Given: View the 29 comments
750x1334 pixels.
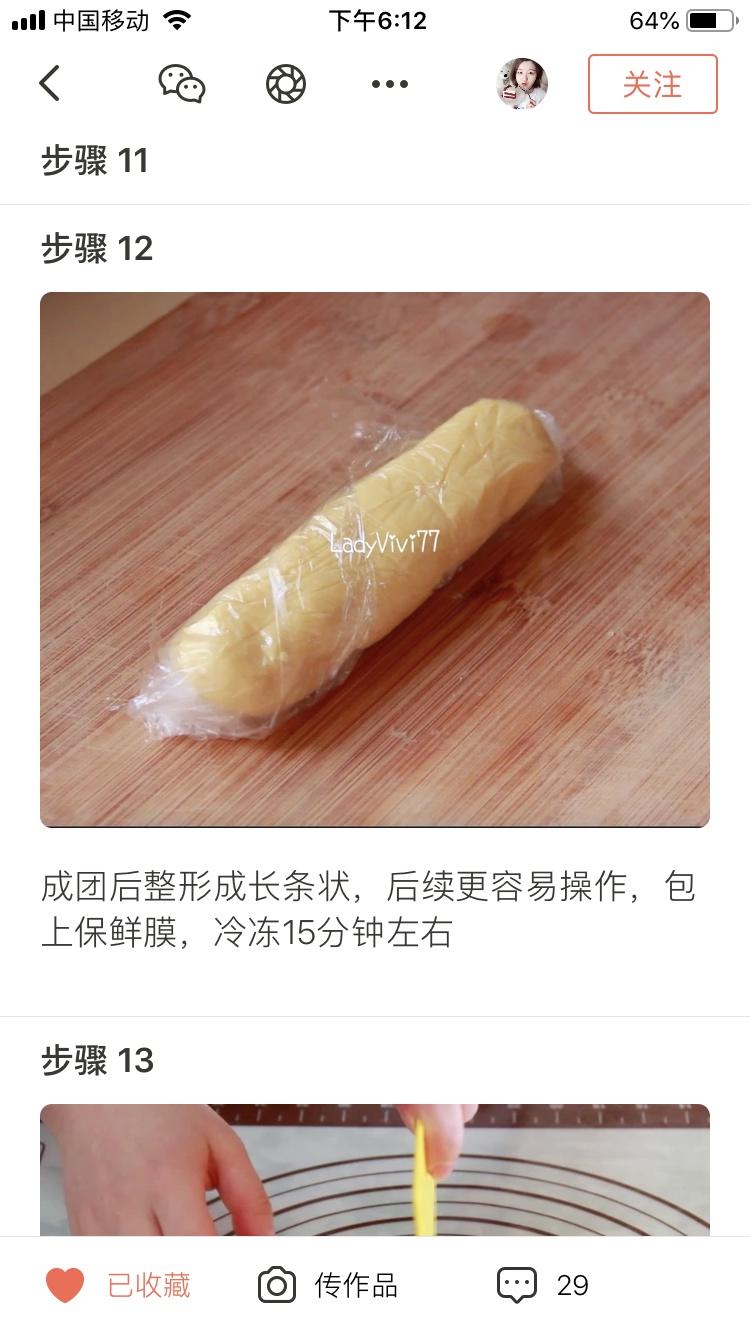Looking at the screenshot, I should pyautogui.click(x=543, y=1285).
